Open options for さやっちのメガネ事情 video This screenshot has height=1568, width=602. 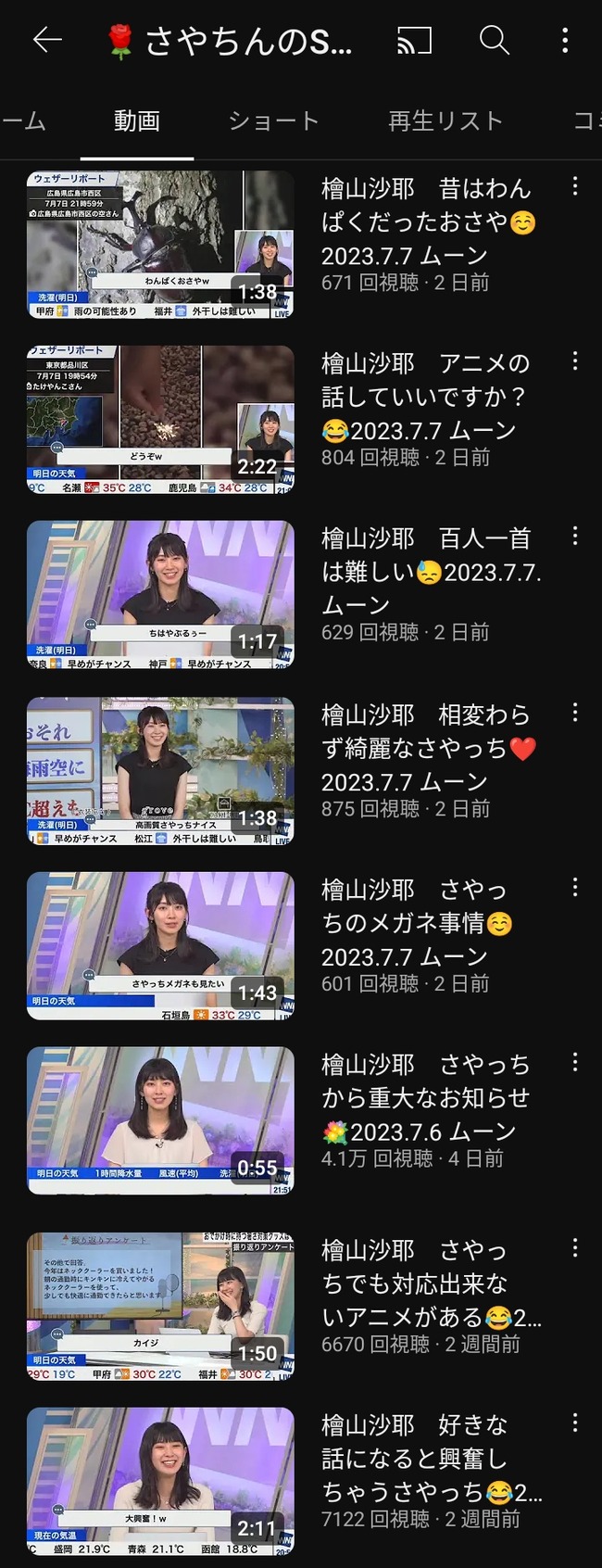pos(575,888)
